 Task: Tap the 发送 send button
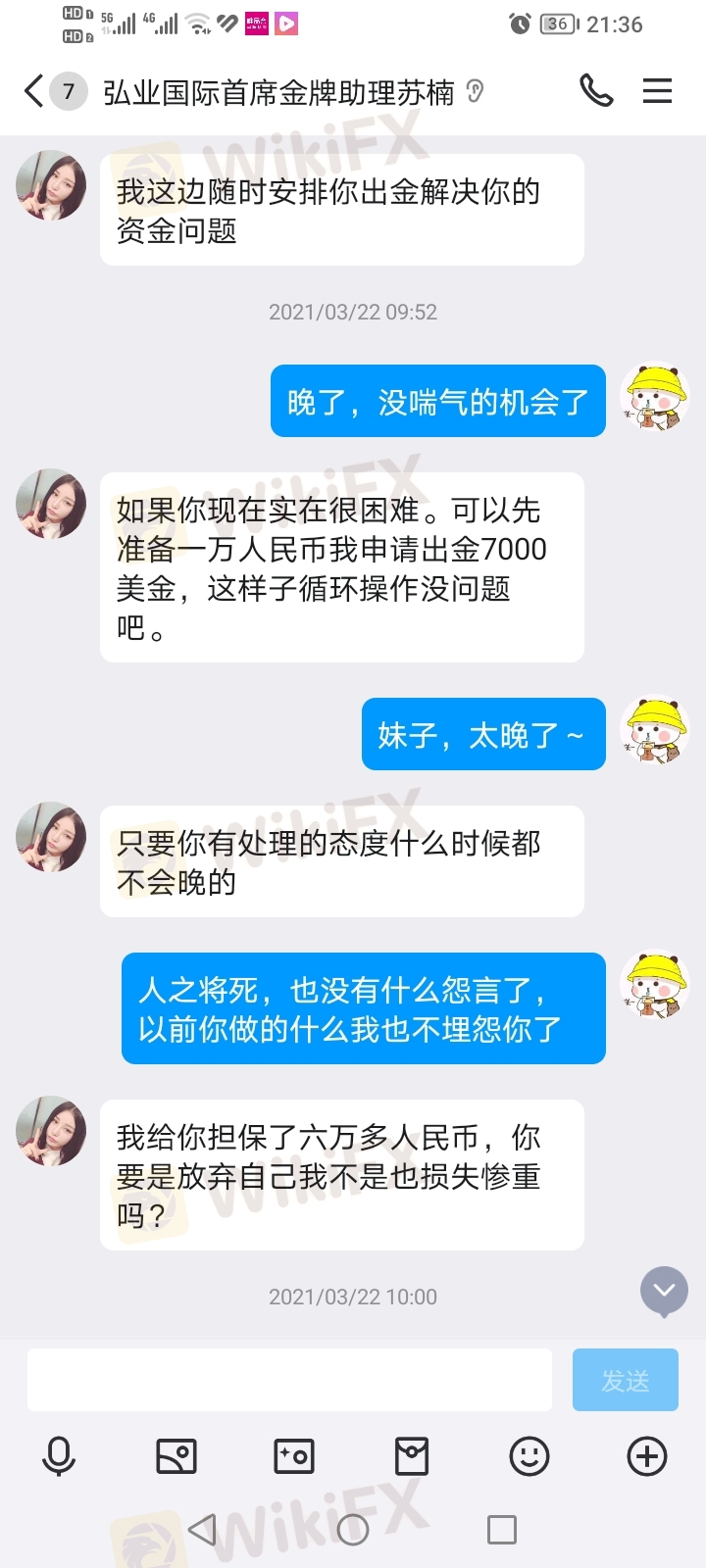625,1380
